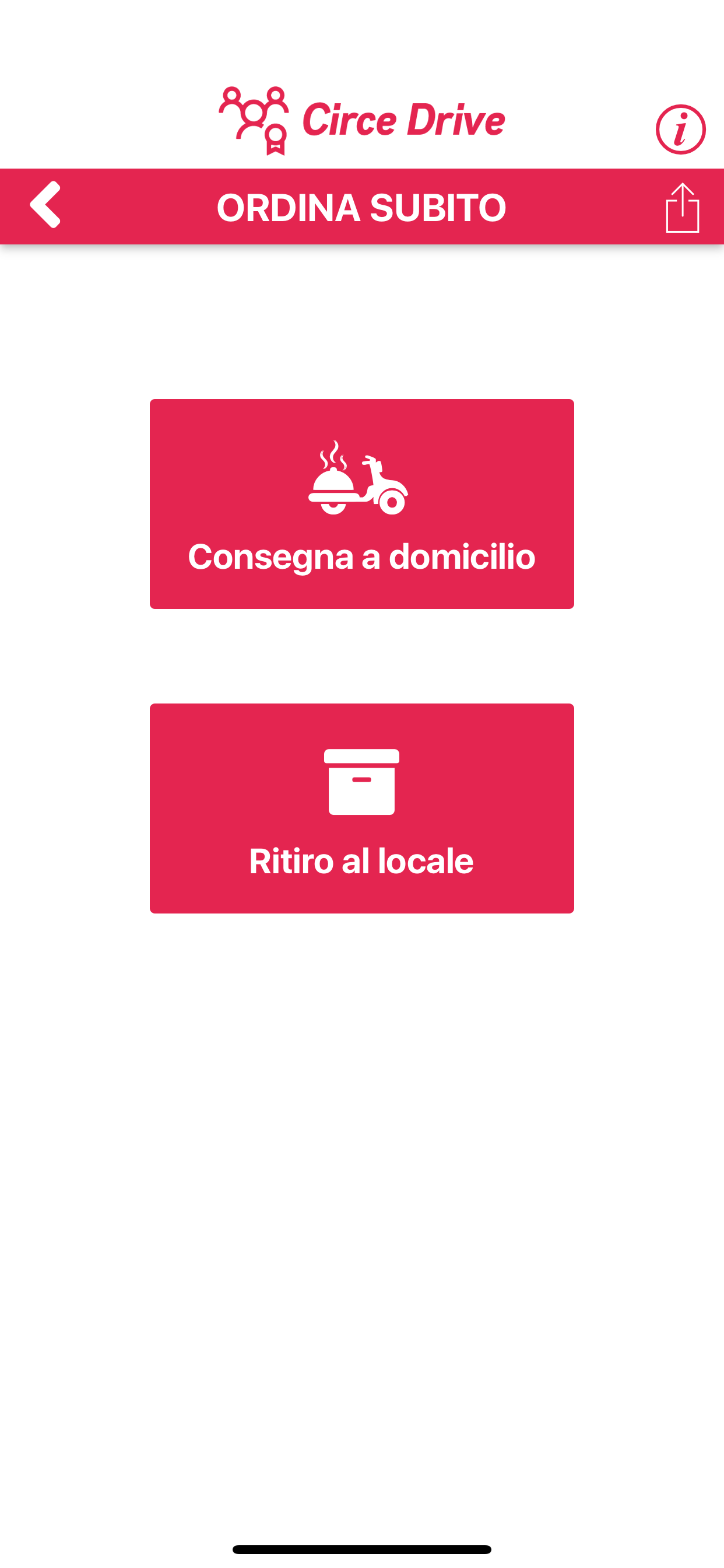Click the ORDINA SUBITO header title
This screenshot has height=1568, width=724.
[x=361, y=206]
